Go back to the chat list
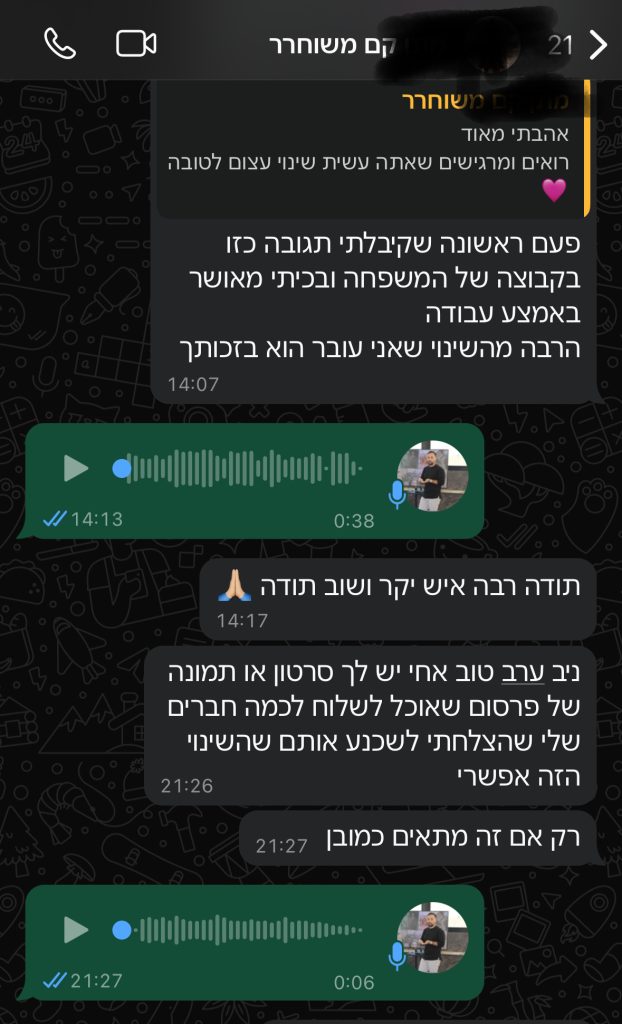Viewport: 622px width, 1024px height. pyautogui.click(x=598, y=44)
